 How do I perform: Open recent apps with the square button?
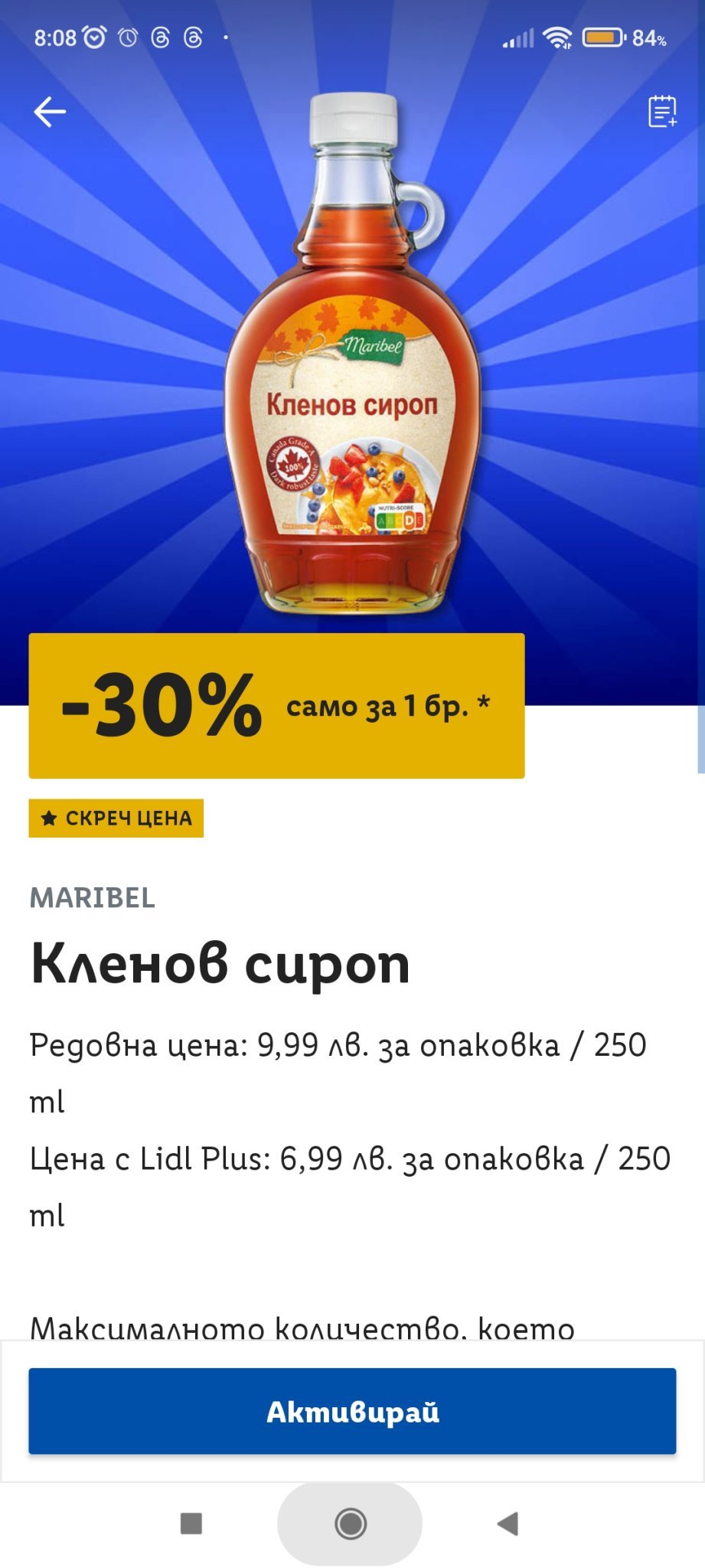tap(191, 1524)
